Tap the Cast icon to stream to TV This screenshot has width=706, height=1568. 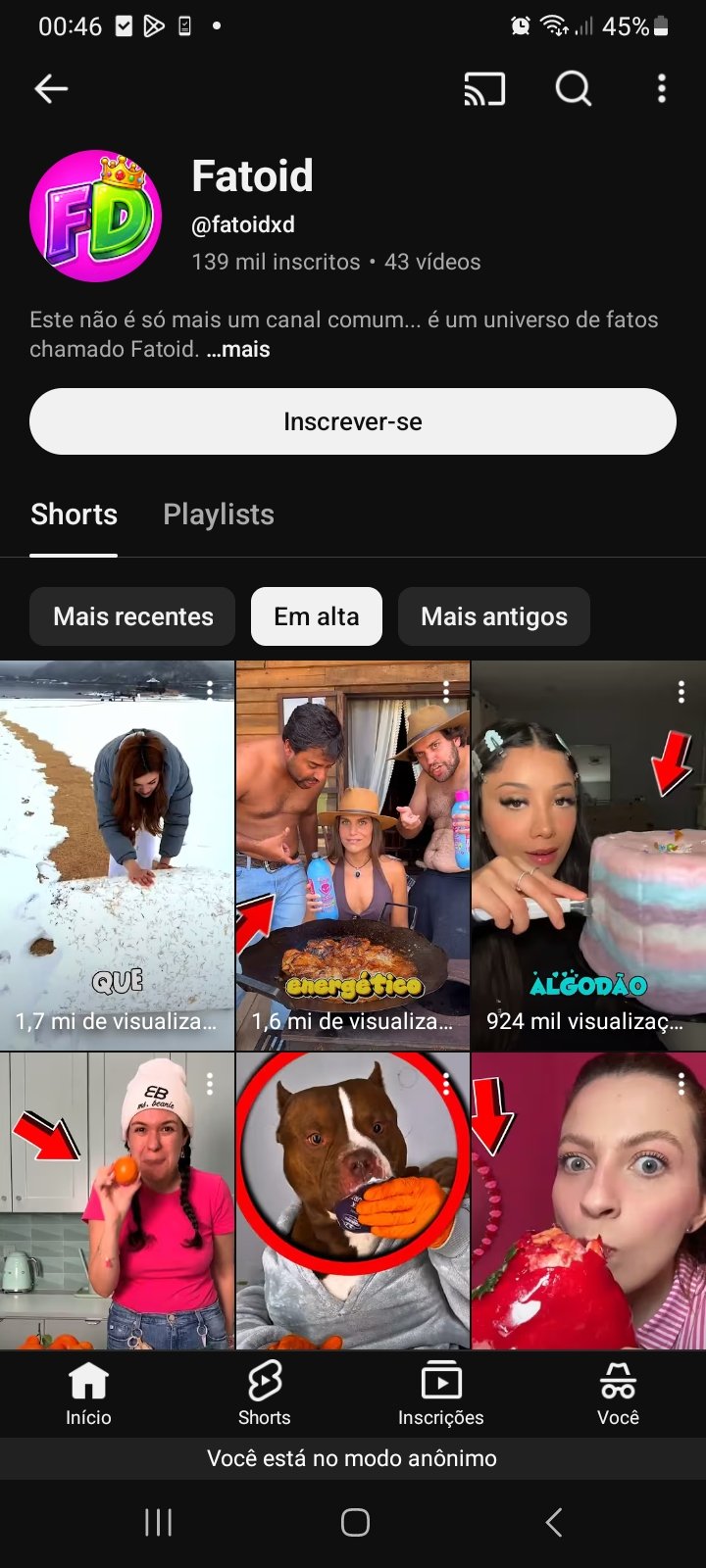pyautogui.click(x=486, y=88)
